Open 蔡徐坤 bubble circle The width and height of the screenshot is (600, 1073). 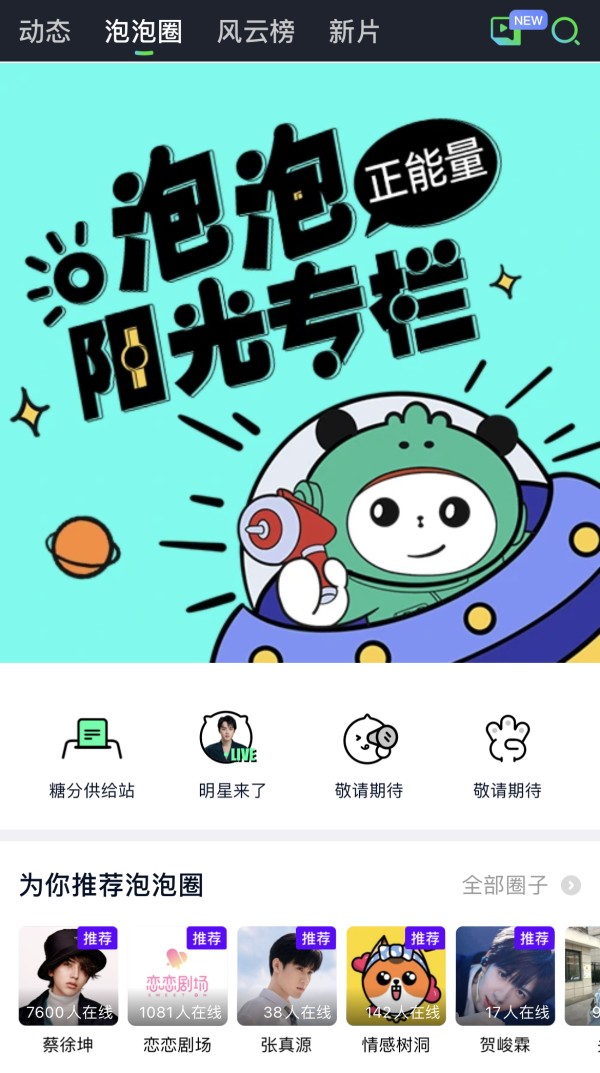(x=68, y=977)
